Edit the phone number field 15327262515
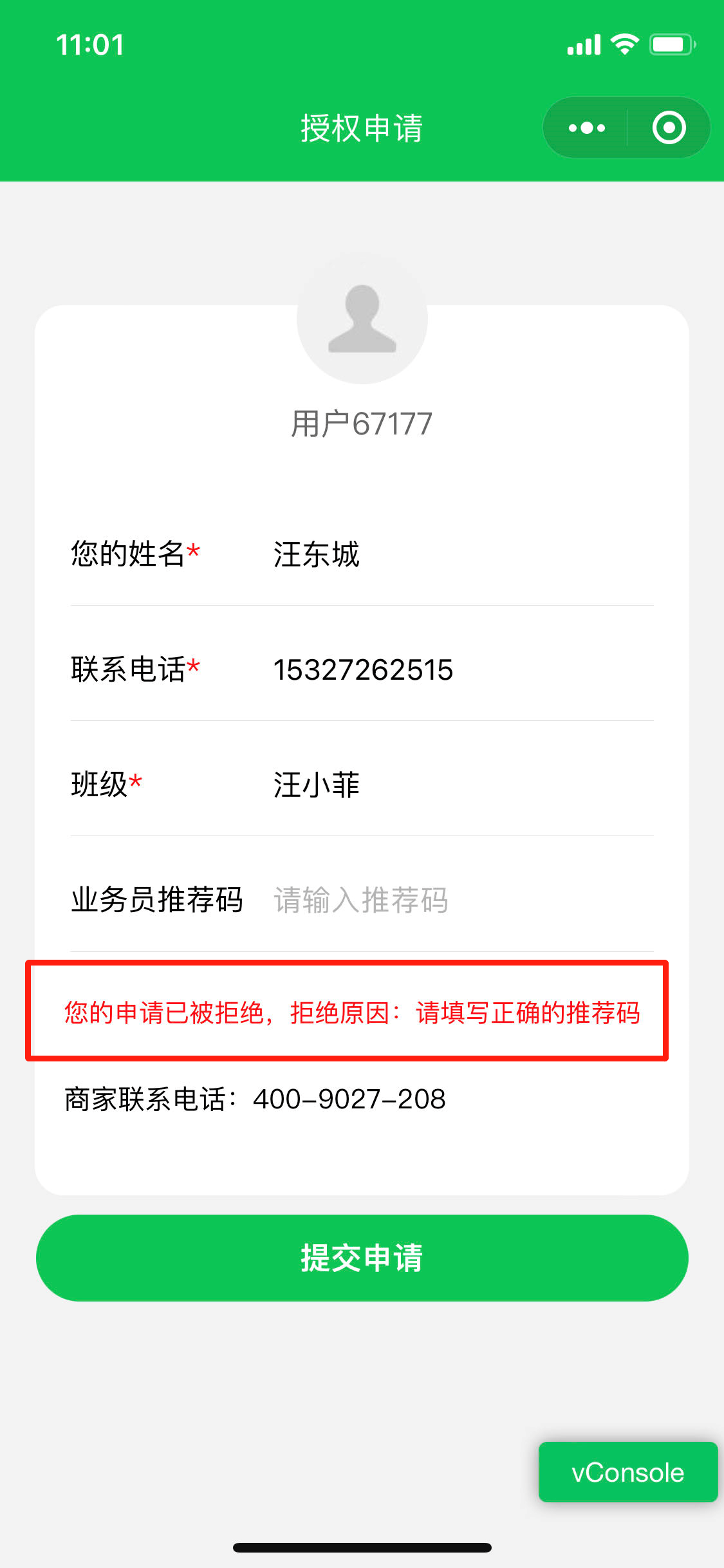 (x=450, y=669)
